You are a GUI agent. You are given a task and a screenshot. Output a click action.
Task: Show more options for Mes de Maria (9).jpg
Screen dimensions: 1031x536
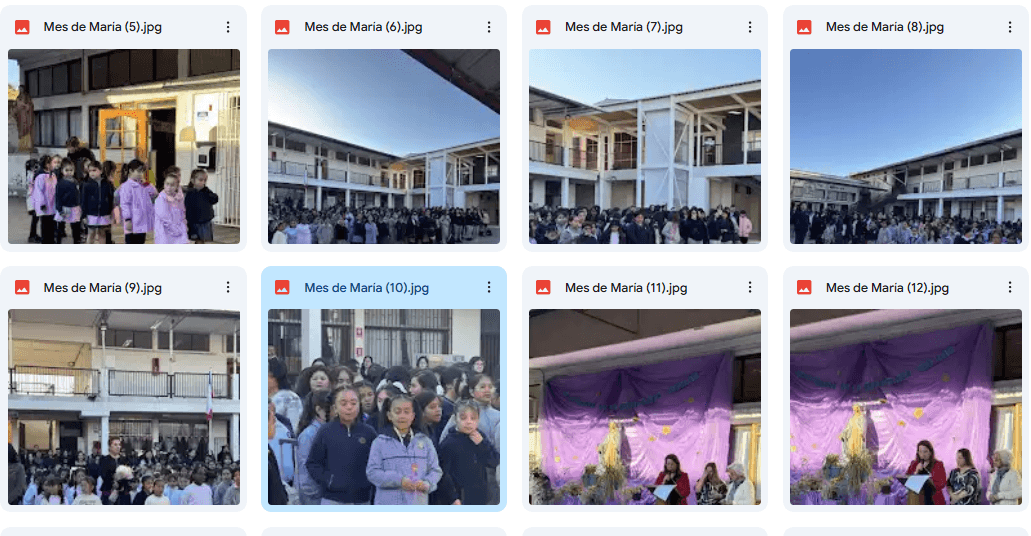pyautogui.click(x=228, y=287)
